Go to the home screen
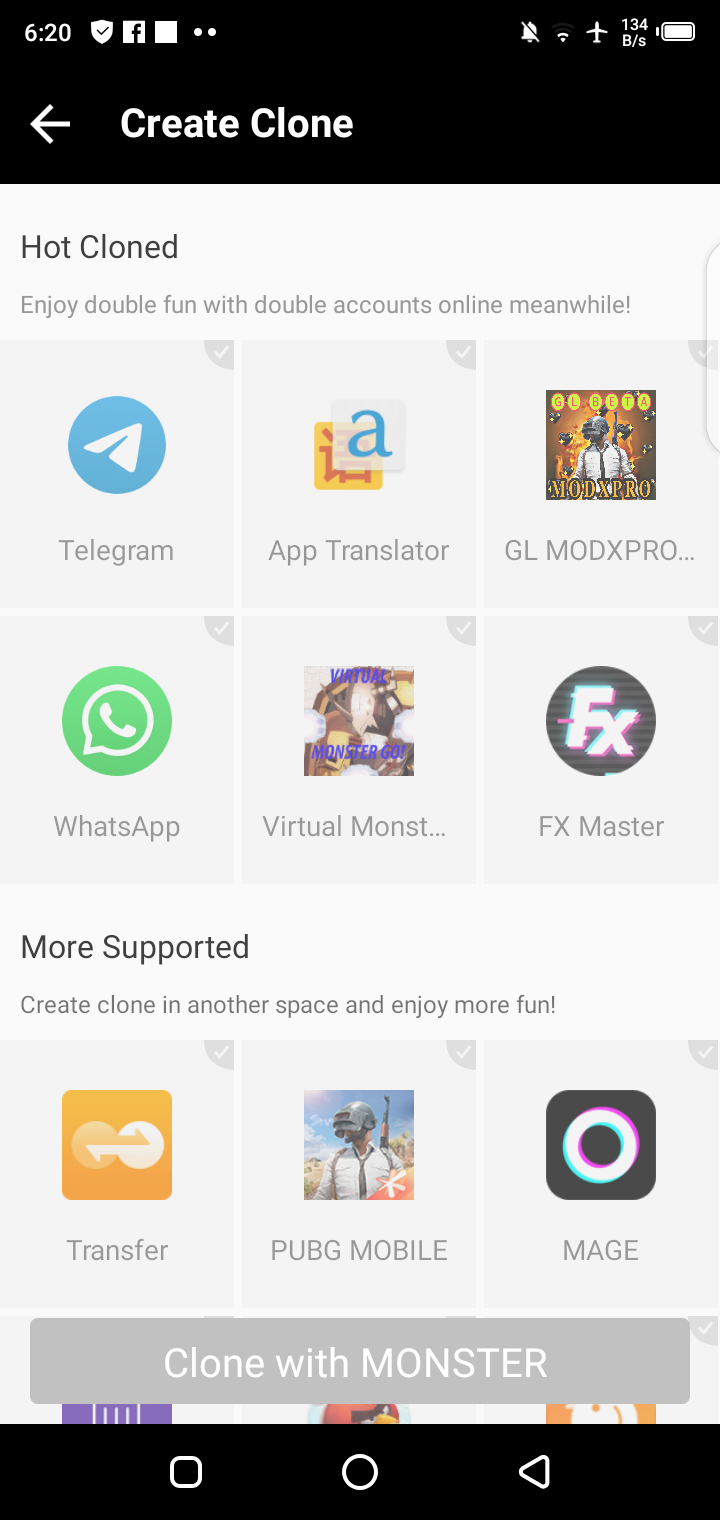The image size is (720, 1520). pyautogui.click(x=360, y=1472)
